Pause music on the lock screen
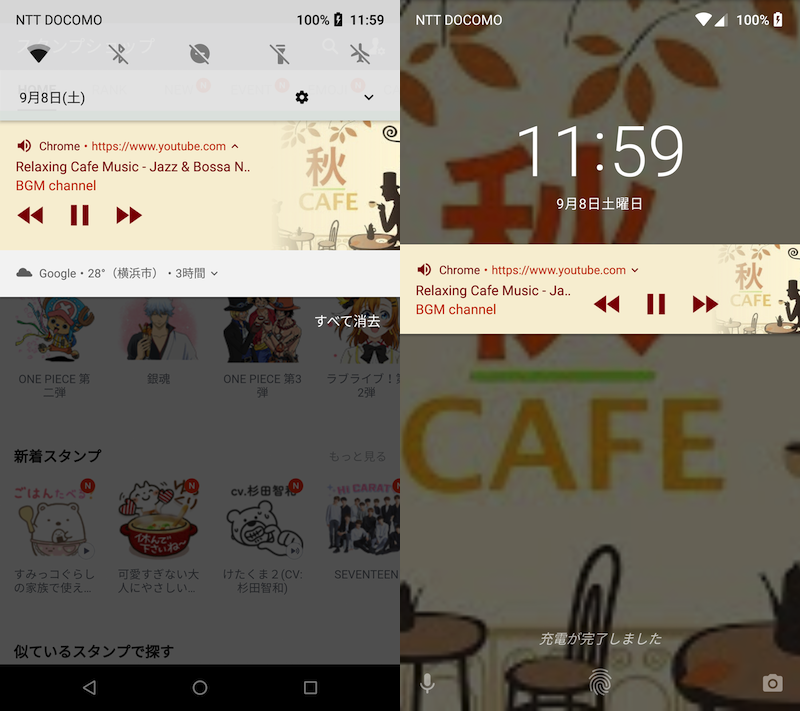 (656, 303)
